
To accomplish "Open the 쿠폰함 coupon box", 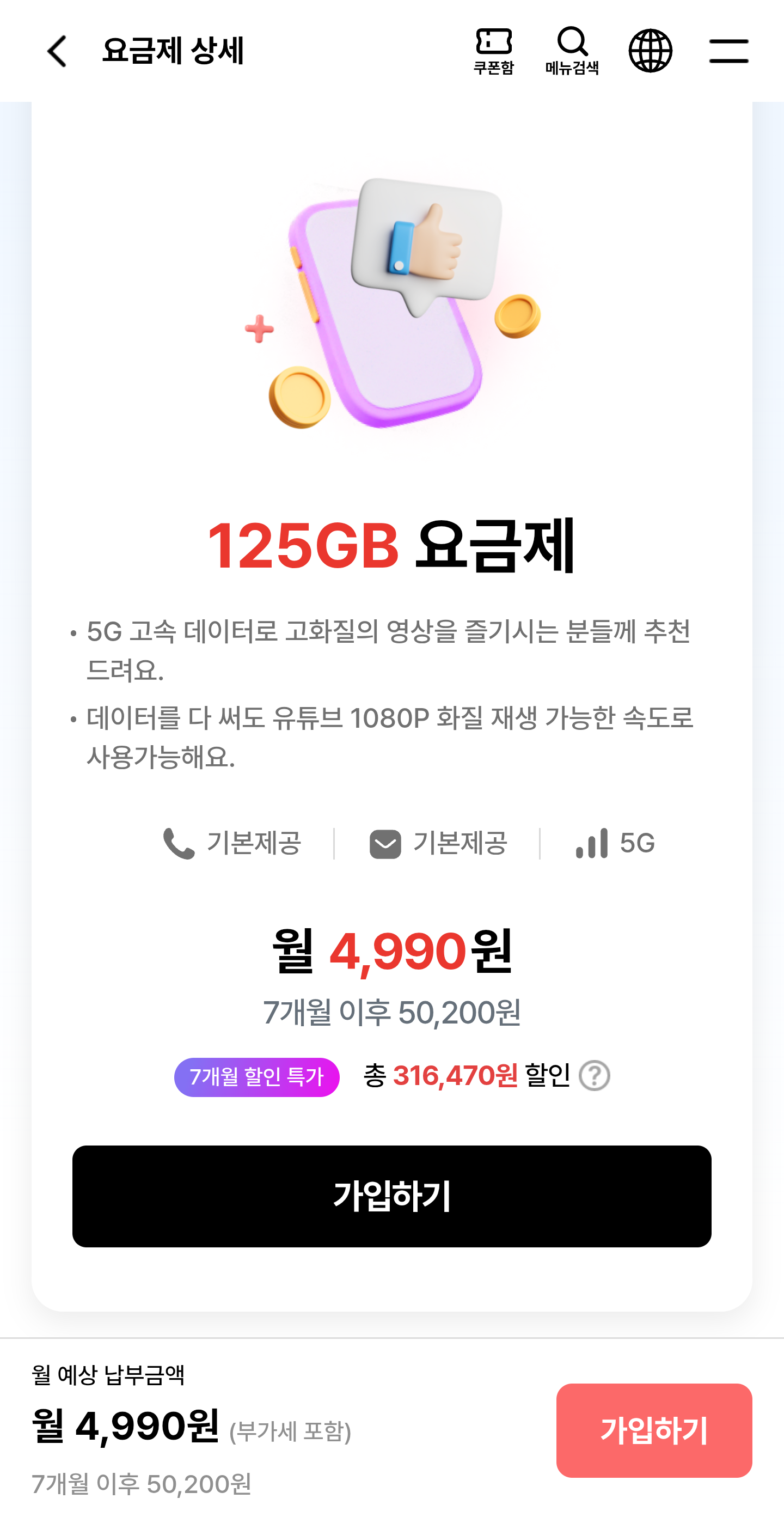I will tap(494, 51).
